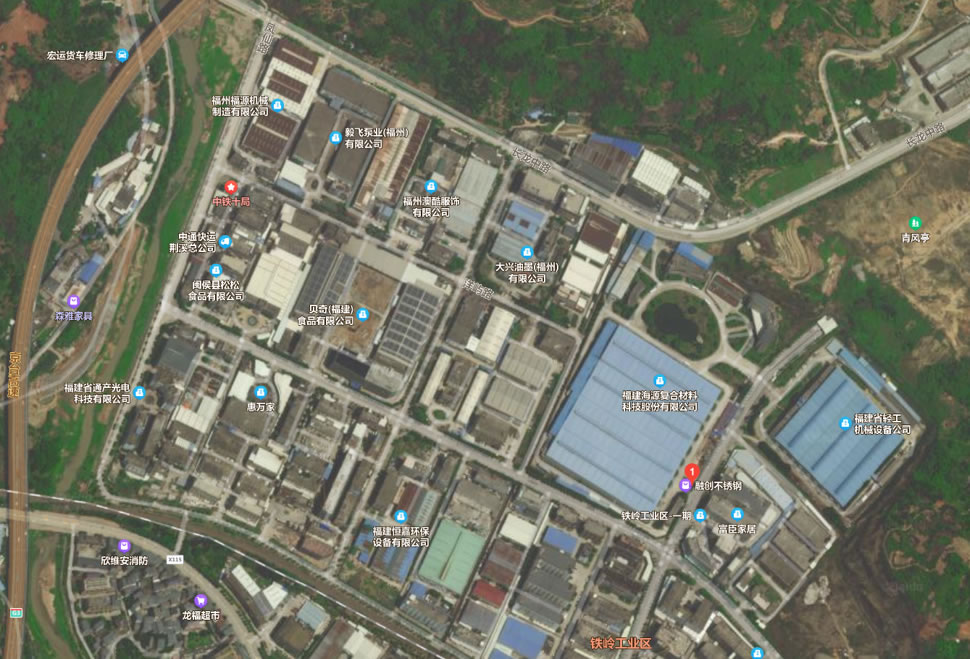This screenshot has height=659, width=970.
Task: Tap the 贝奇(福建)食品有限公司 marker
Action: (x=362, y=314)
